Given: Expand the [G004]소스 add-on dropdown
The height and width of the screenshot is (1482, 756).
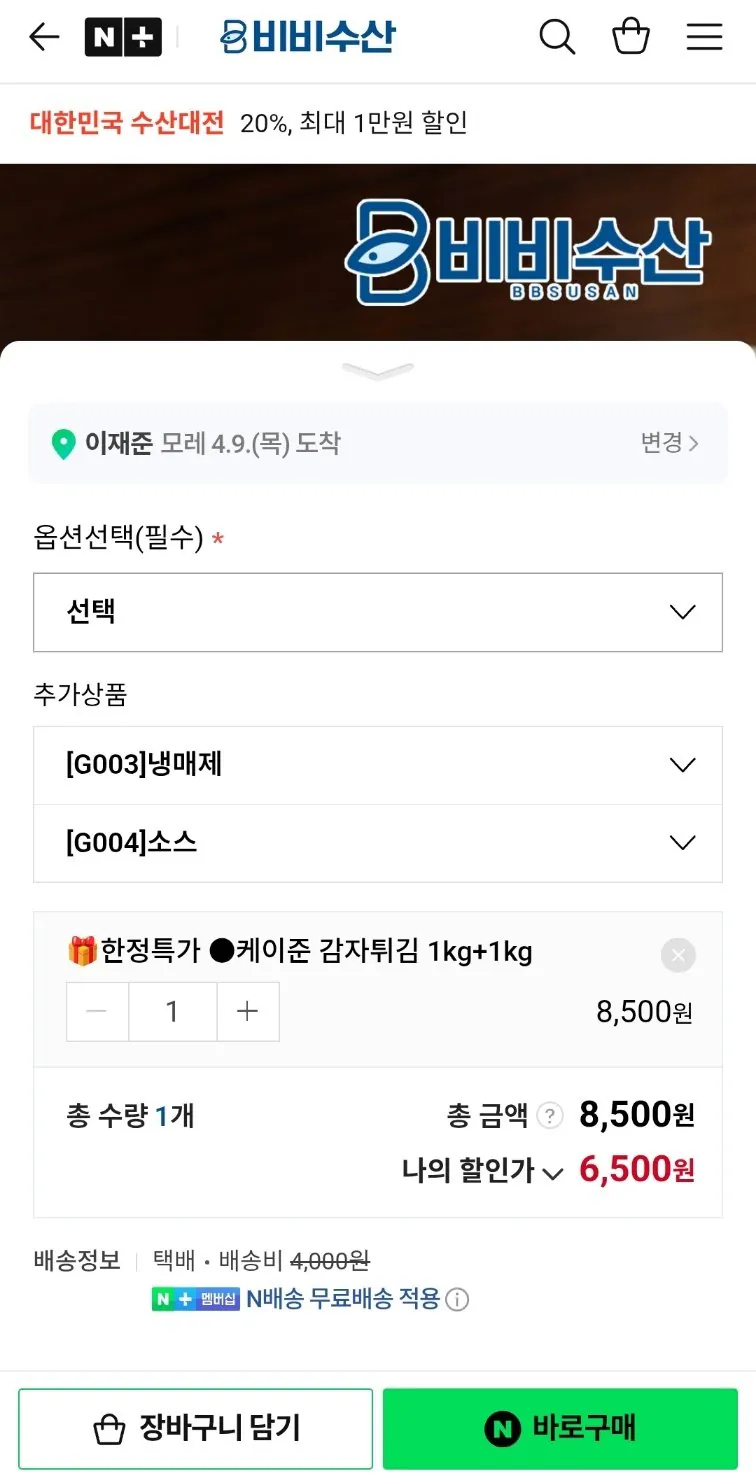Looking at the screenshot, I should click(x=378, y=843).
